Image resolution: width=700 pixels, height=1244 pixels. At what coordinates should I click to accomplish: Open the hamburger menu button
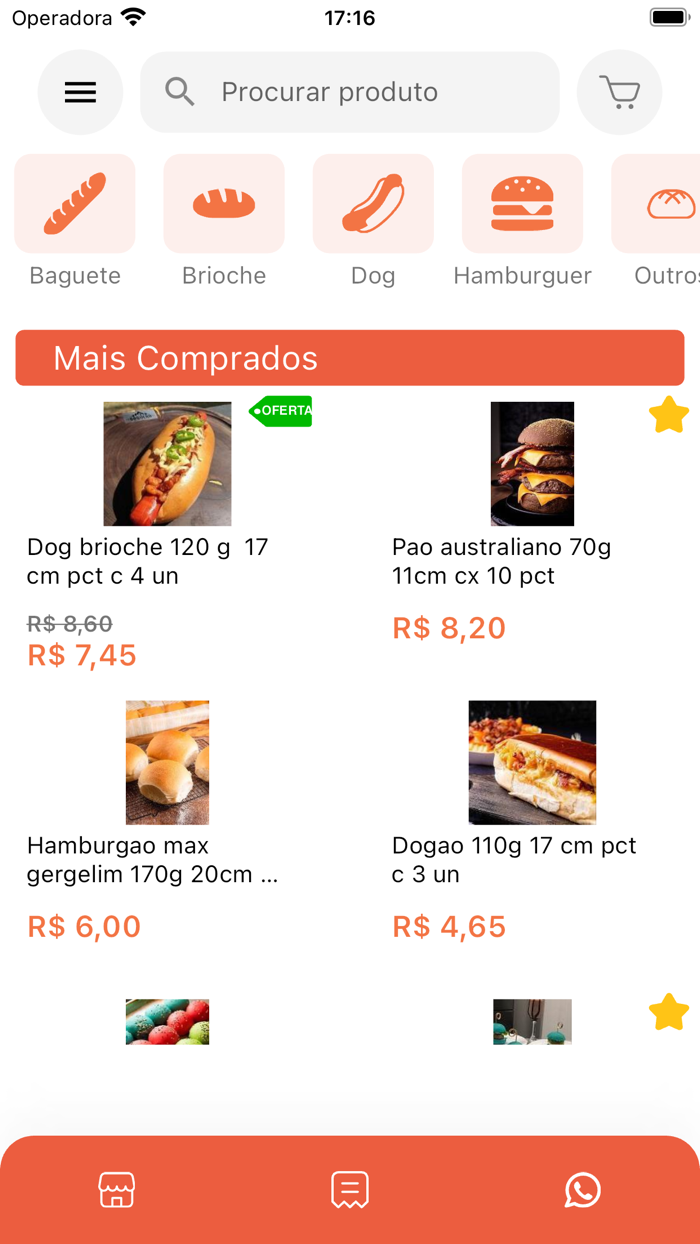[x=80, y=92]
